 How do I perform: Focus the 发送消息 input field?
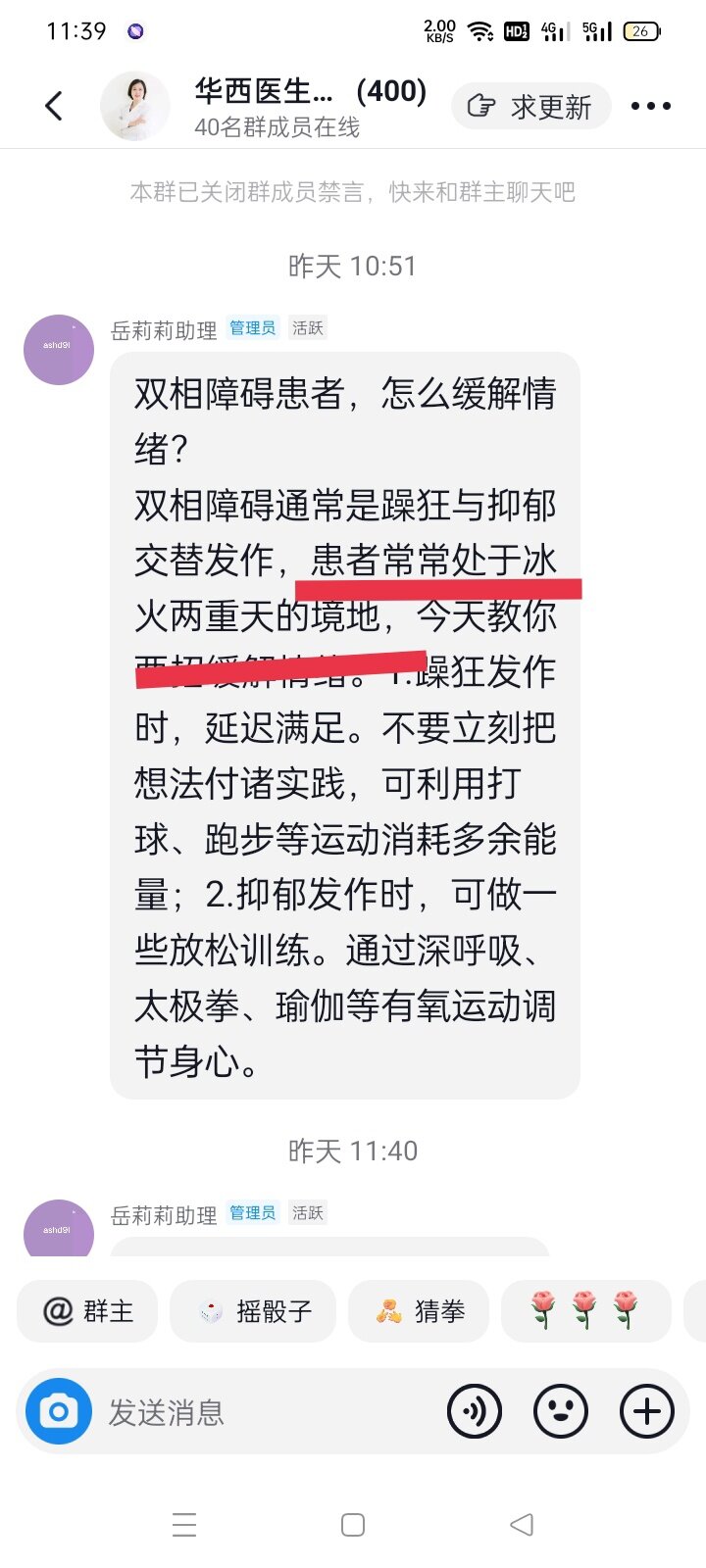point(265,1412)
